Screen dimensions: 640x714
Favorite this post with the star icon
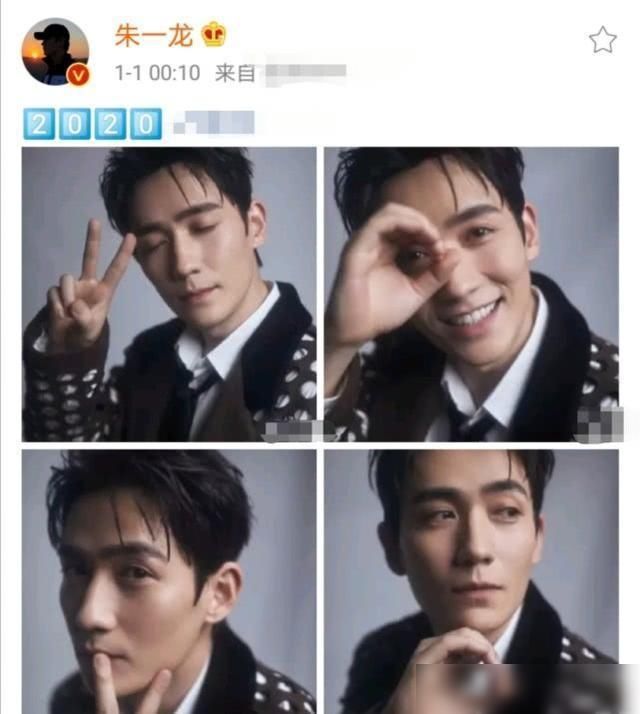602,40
